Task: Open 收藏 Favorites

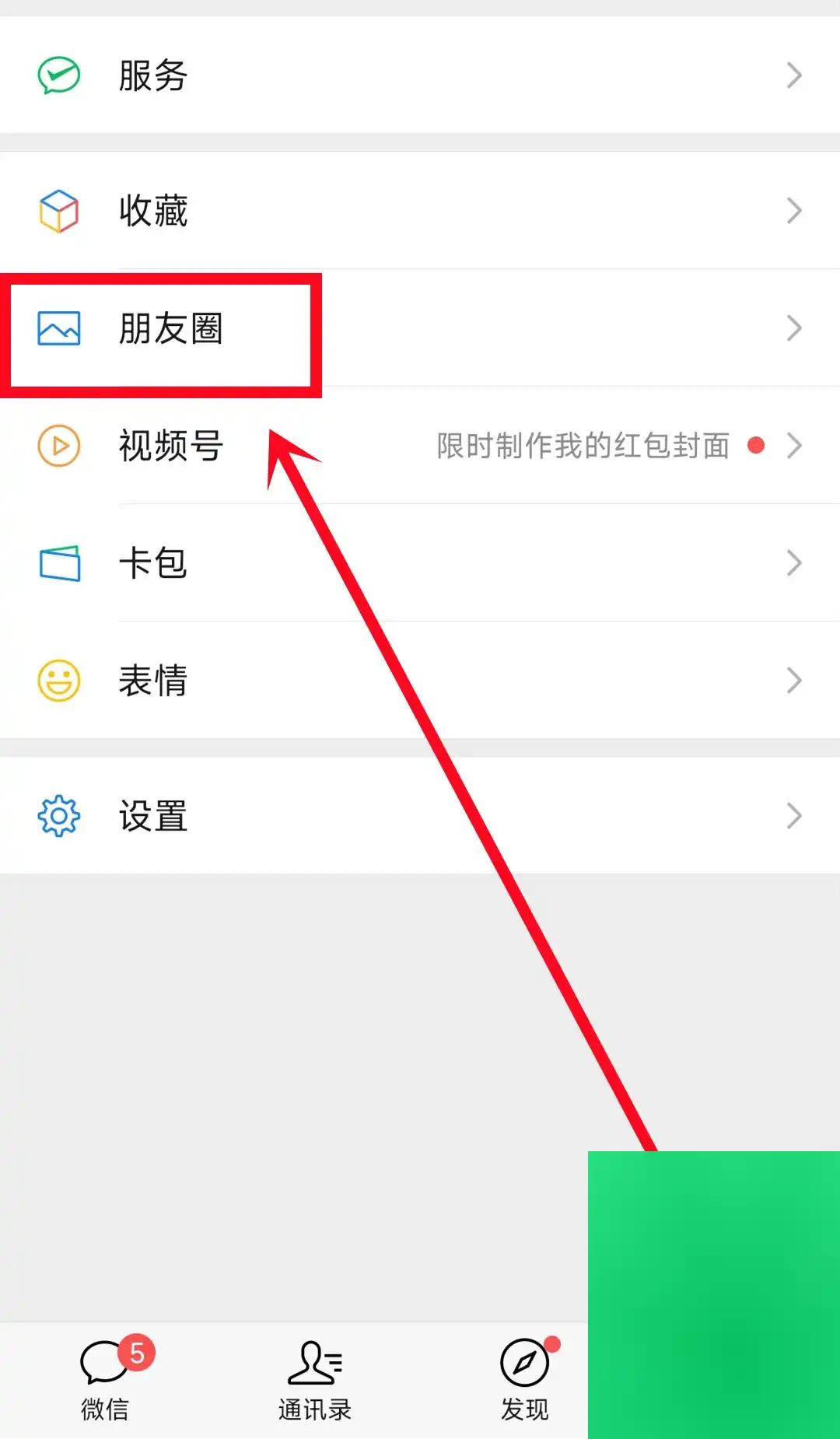Action: click(x=420, y=211)
